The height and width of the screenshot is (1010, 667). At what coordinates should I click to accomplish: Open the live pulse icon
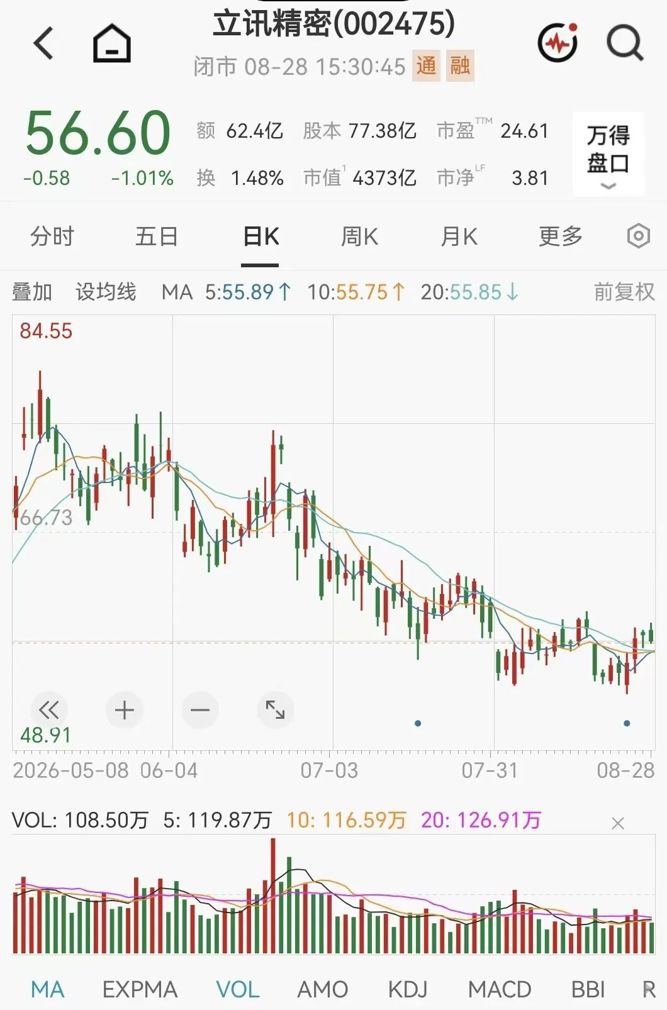pyautogui.click(x=558, y=43)
